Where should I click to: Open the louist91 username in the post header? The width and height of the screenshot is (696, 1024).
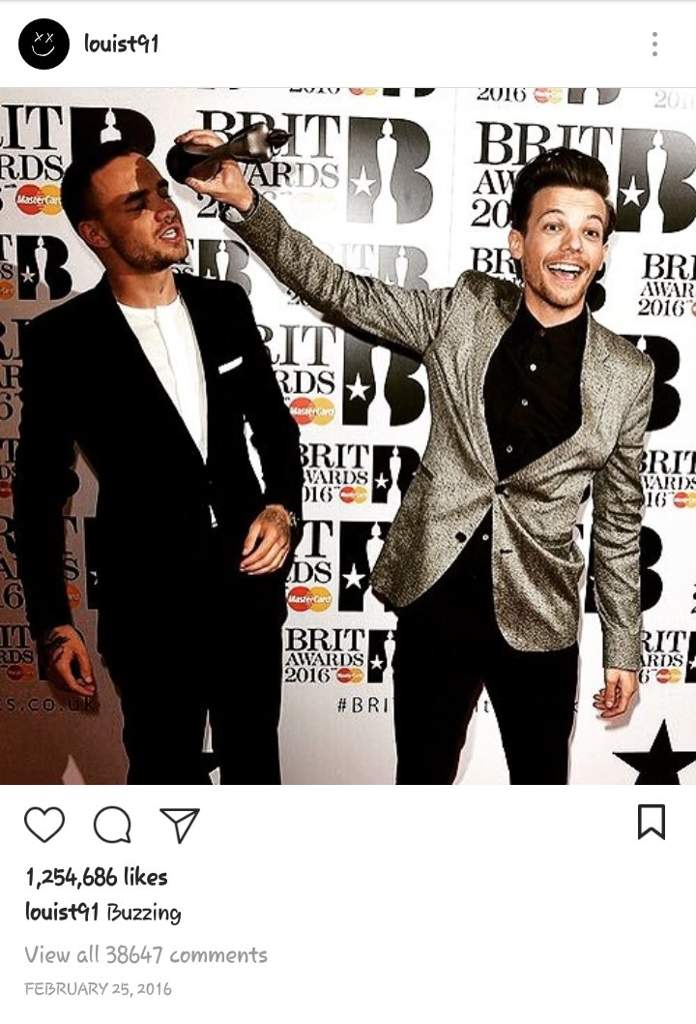tap(121, 44)
